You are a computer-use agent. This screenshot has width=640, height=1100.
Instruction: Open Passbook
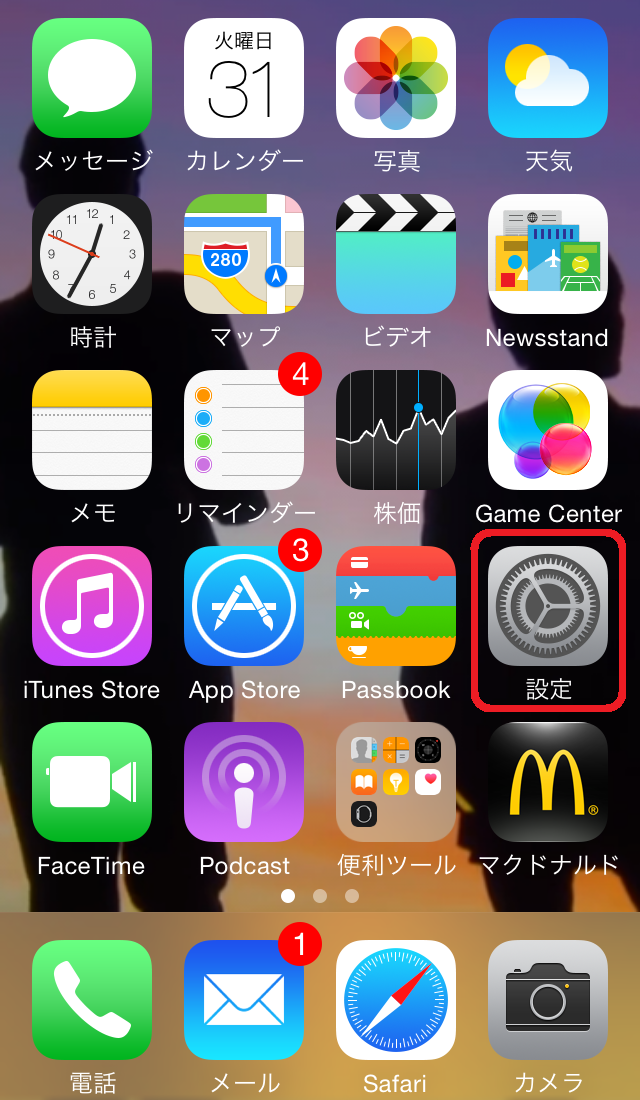pos(396,606)
